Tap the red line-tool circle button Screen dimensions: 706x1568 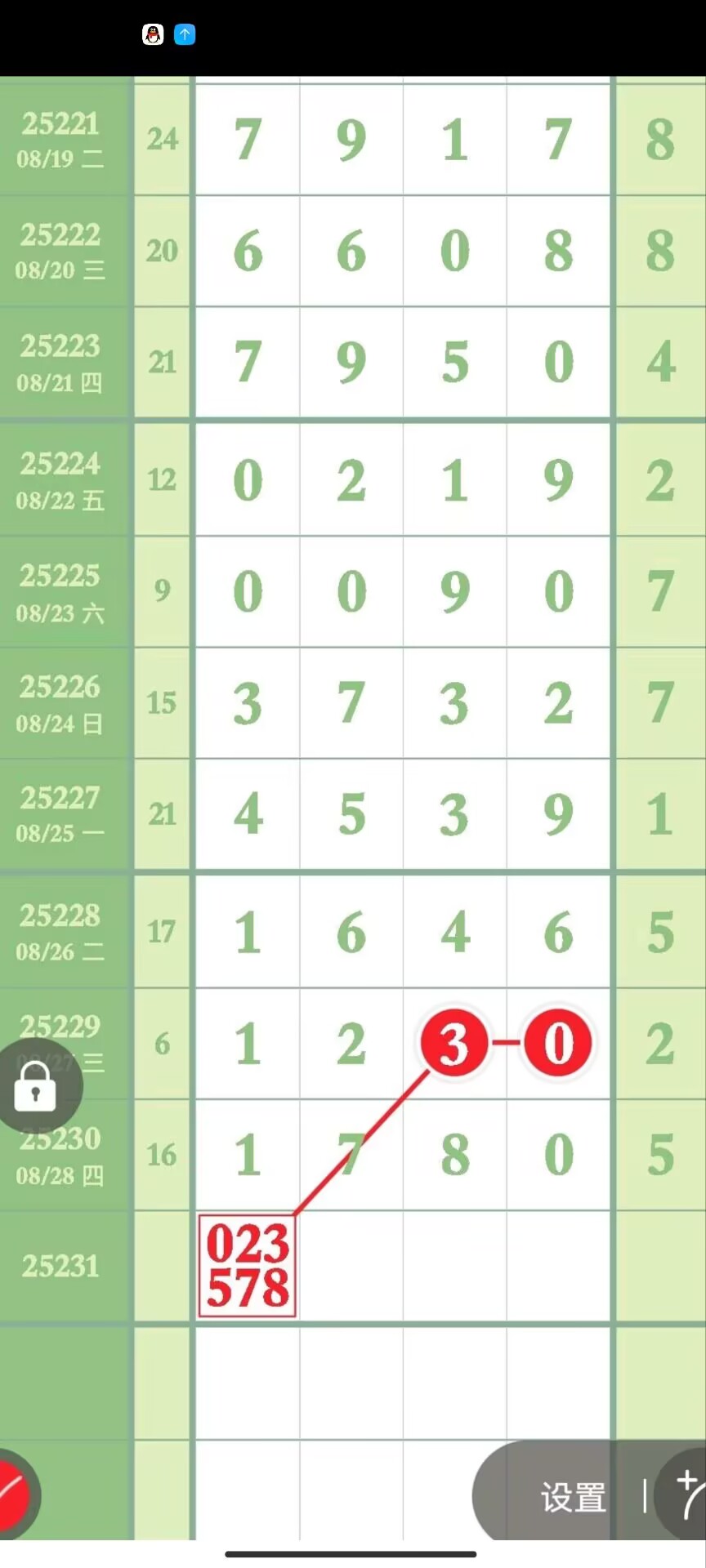point(14,1494)
